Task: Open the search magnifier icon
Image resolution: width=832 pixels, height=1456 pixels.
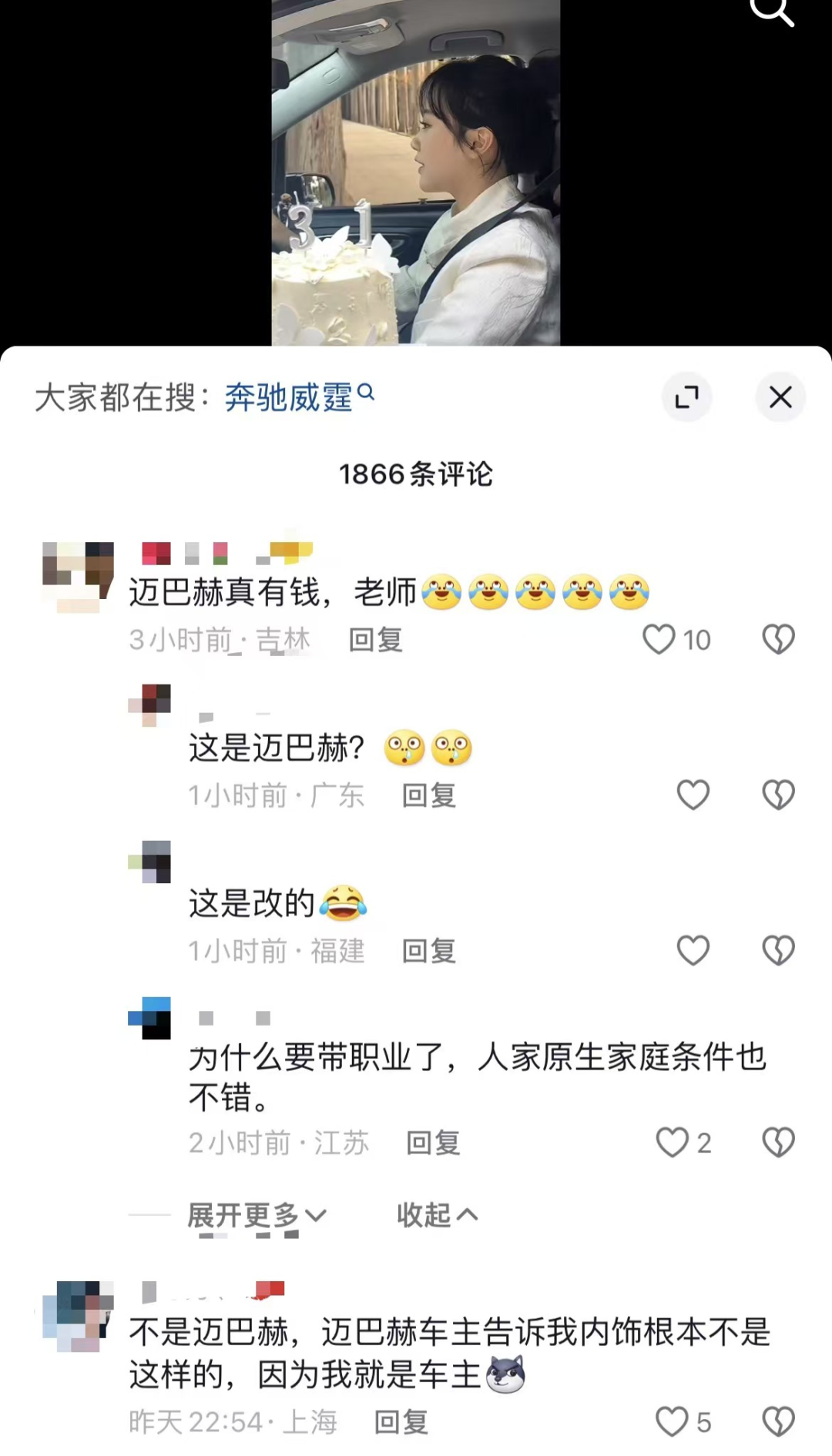Action: pyautogui.click(x=772, y=10)
